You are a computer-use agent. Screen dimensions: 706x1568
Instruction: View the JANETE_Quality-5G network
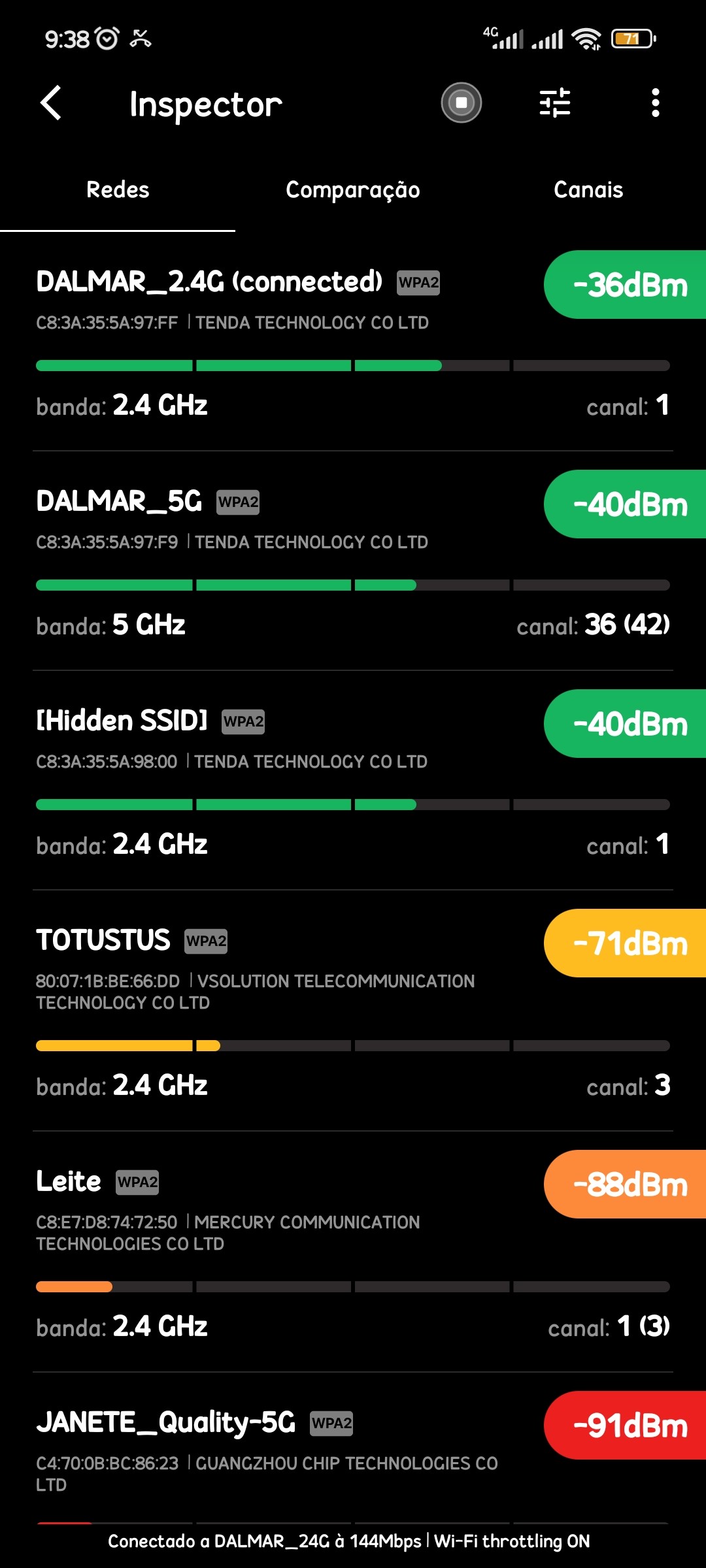click(166, 1423)
